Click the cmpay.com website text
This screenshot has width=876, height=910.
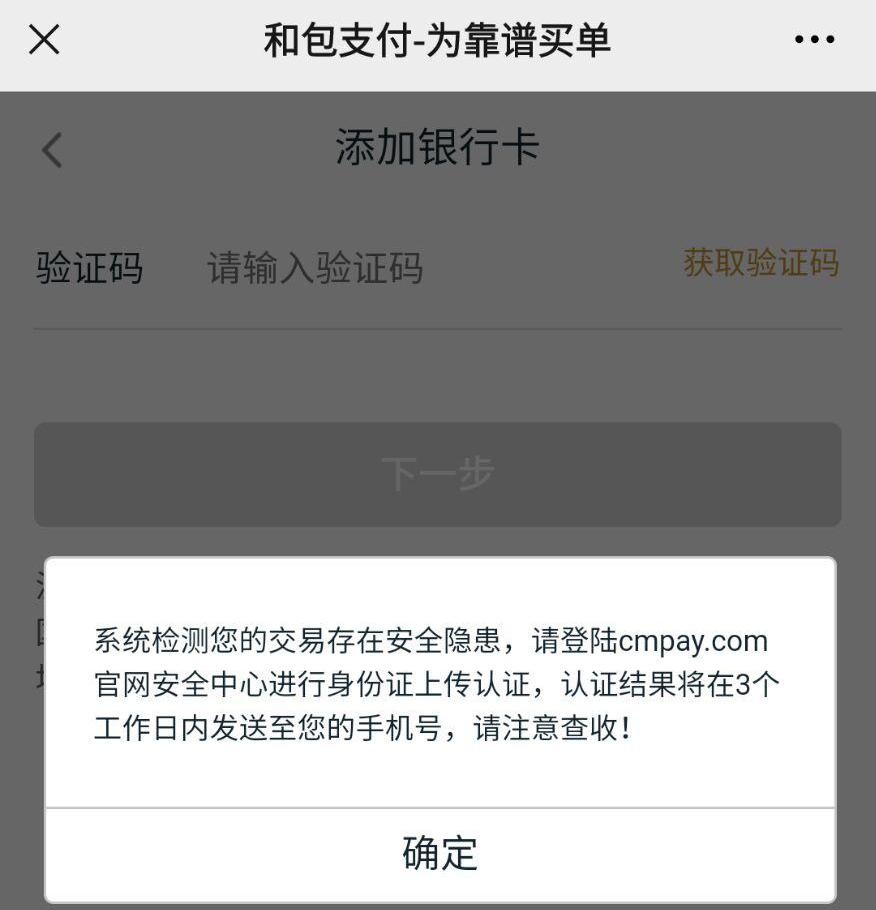coord(694,640)
